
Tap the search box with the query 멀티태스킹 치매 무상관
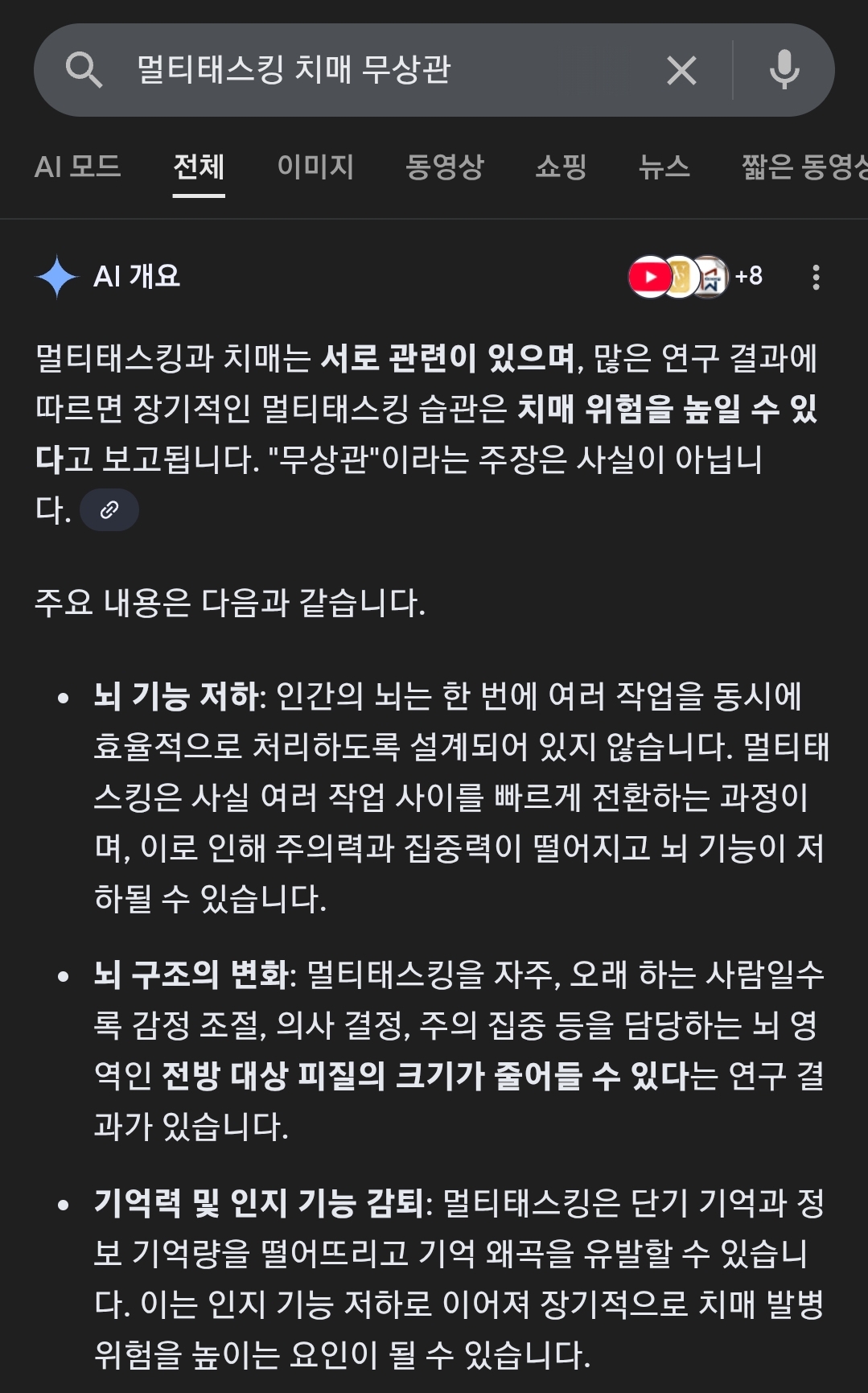coord(362,70)
